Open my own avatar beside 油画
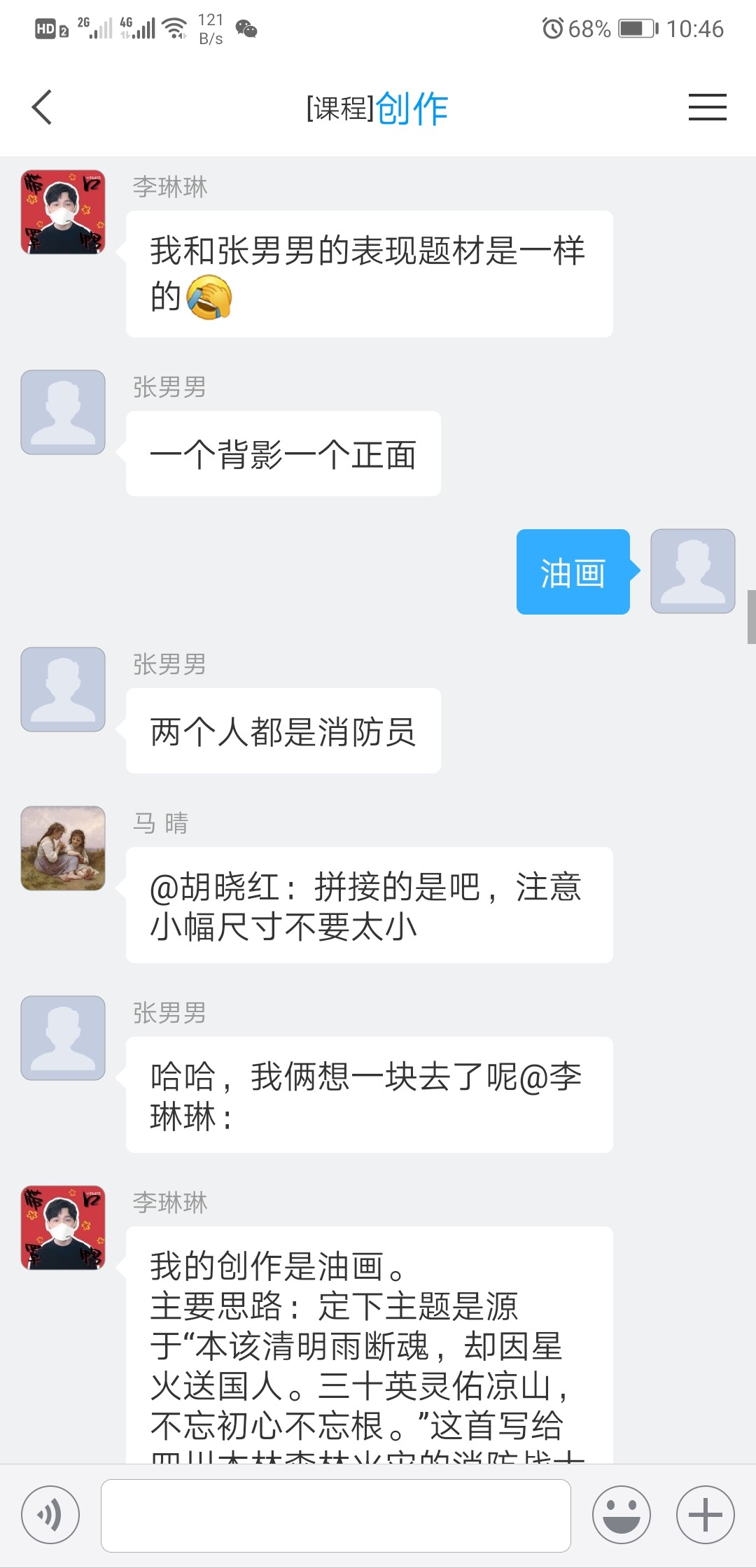 click(x=692, y=571)
